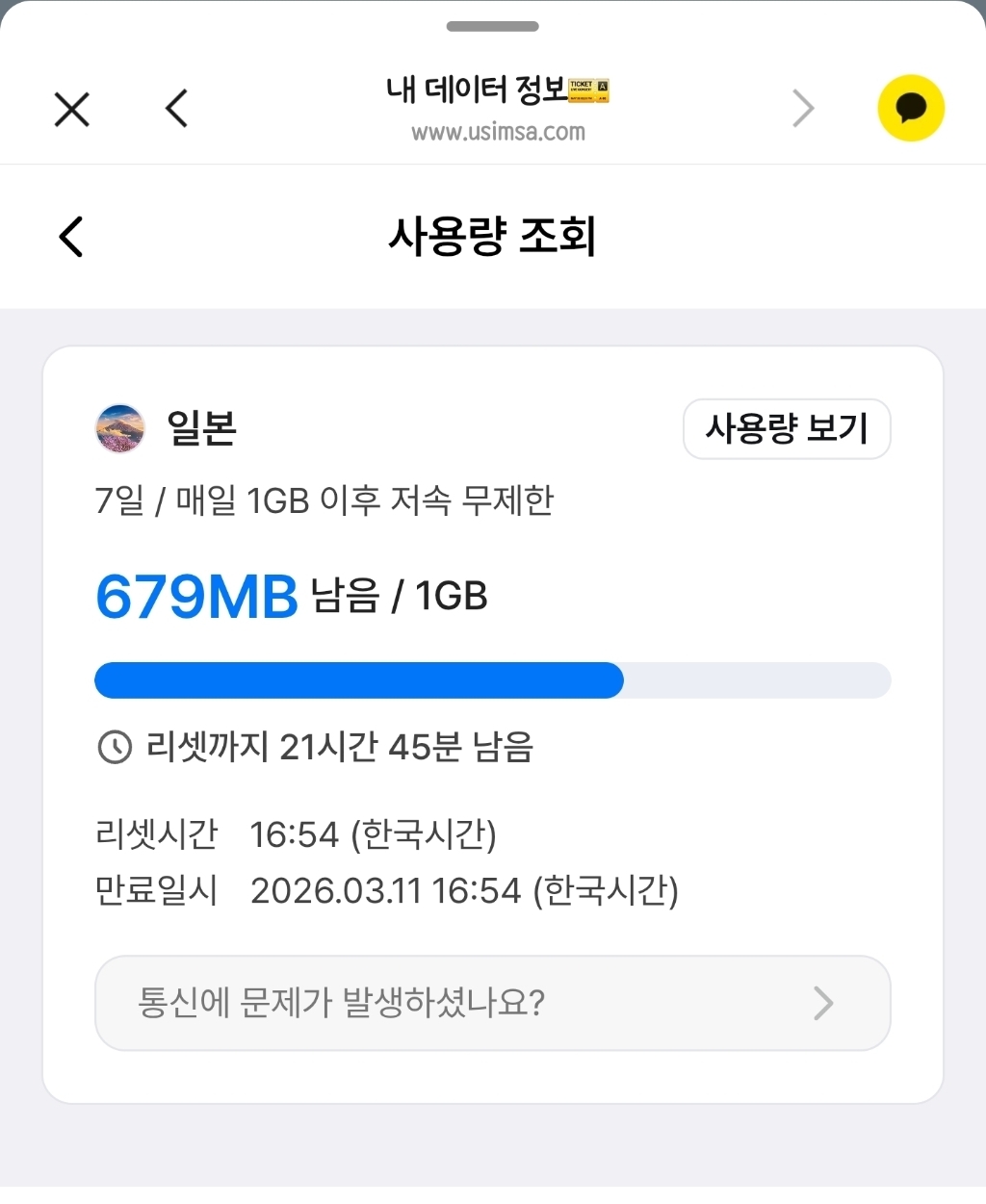Open the KakaoTalk chat icon
The image size is (986, 1204).
[x=910, y=108]
